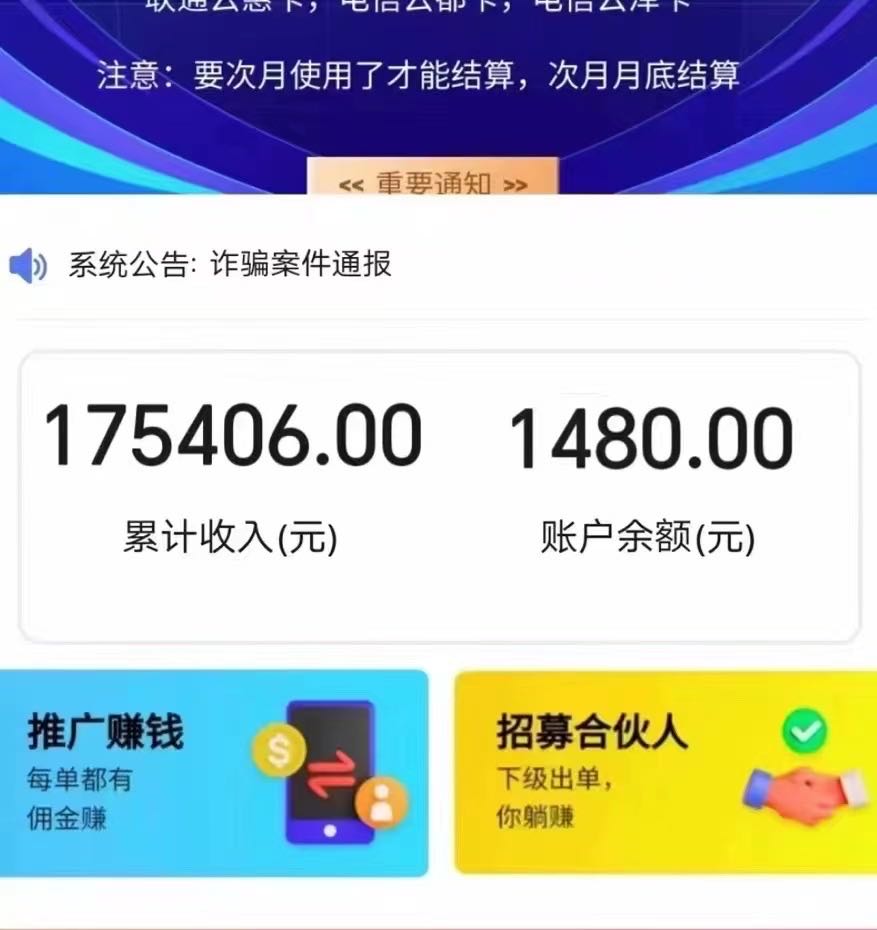Open the 招募合伙人 card
877x930 pixels.
tap(665, 773)
